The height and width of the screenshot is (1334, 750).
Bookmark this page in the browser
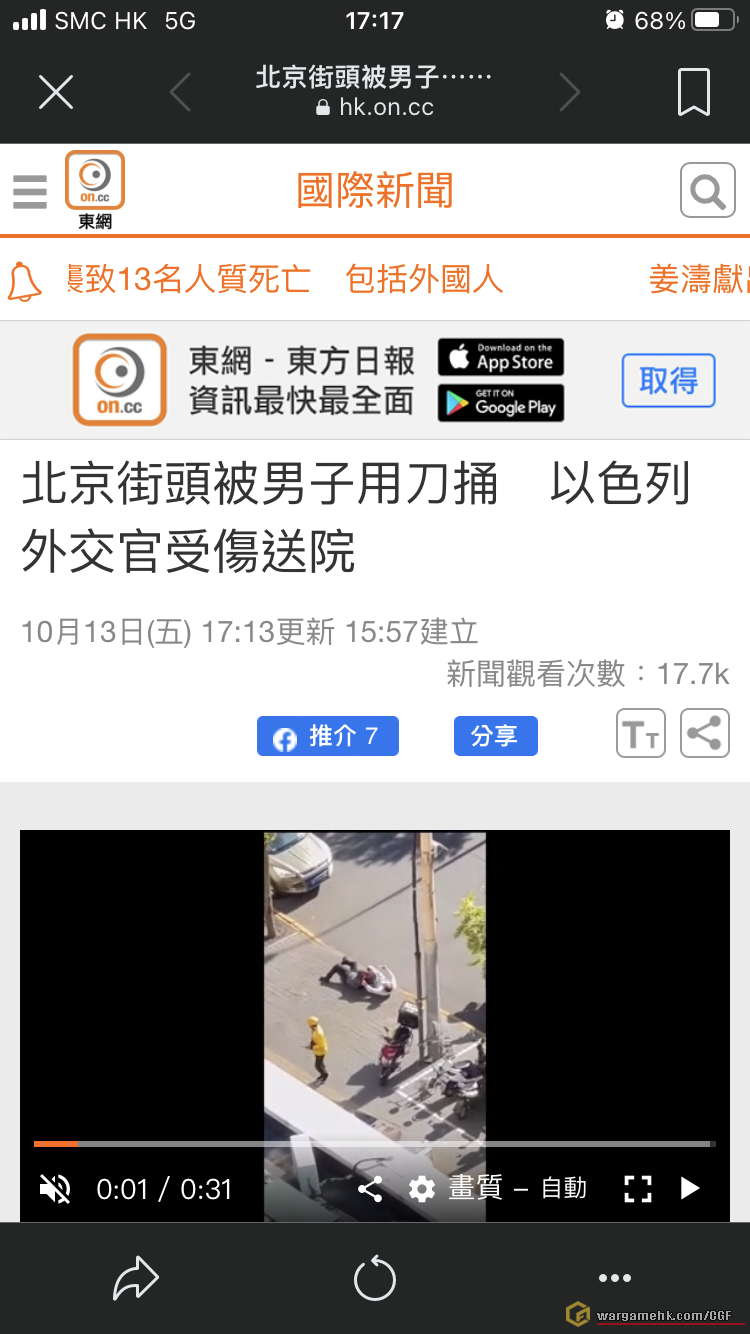click(x=693, y=93)
